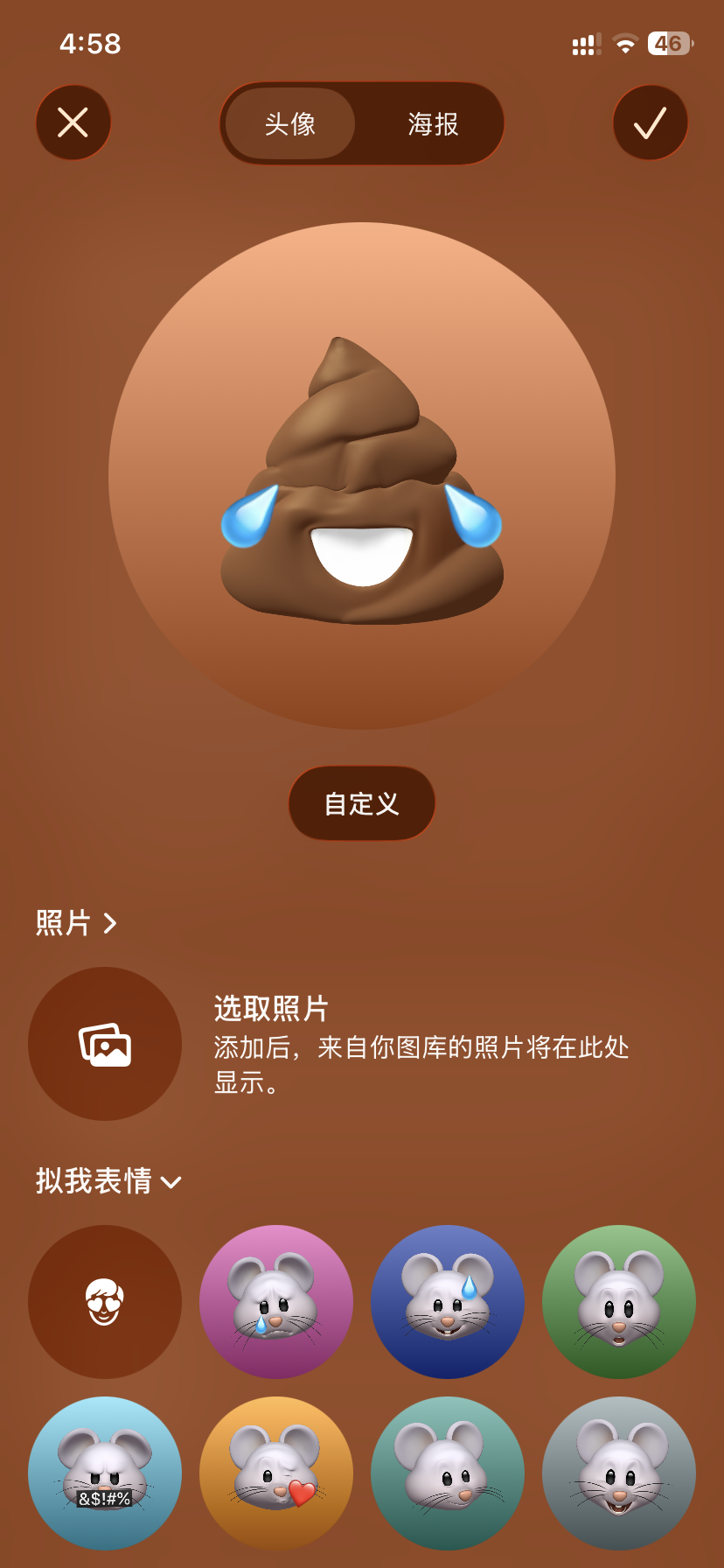
Task: Select the surprised mouse on green background
Action: tap(619, 1302)
